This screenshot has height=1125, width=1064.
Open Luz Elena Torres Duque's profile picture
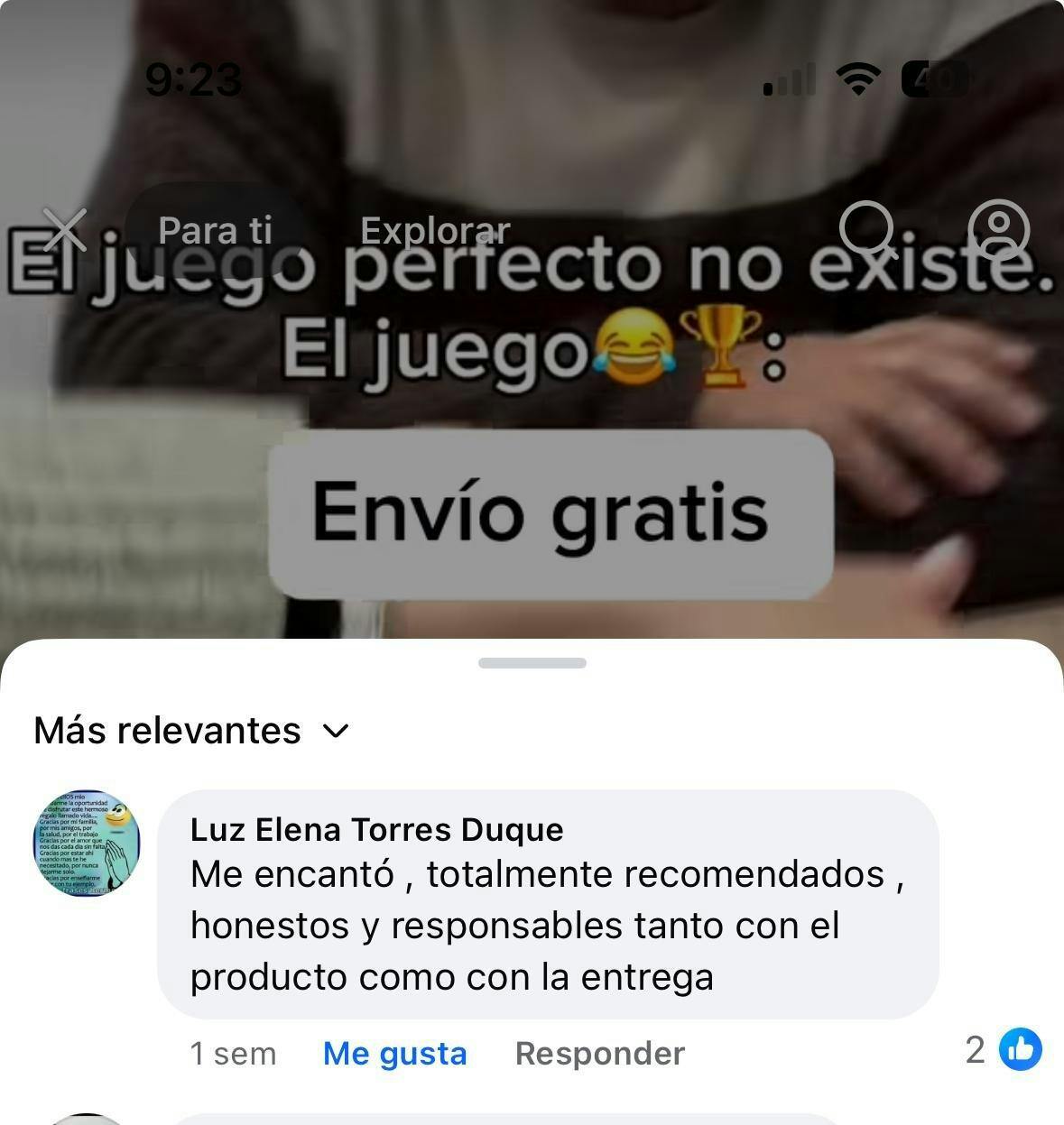pyautogui.click(x=87, y=844)
